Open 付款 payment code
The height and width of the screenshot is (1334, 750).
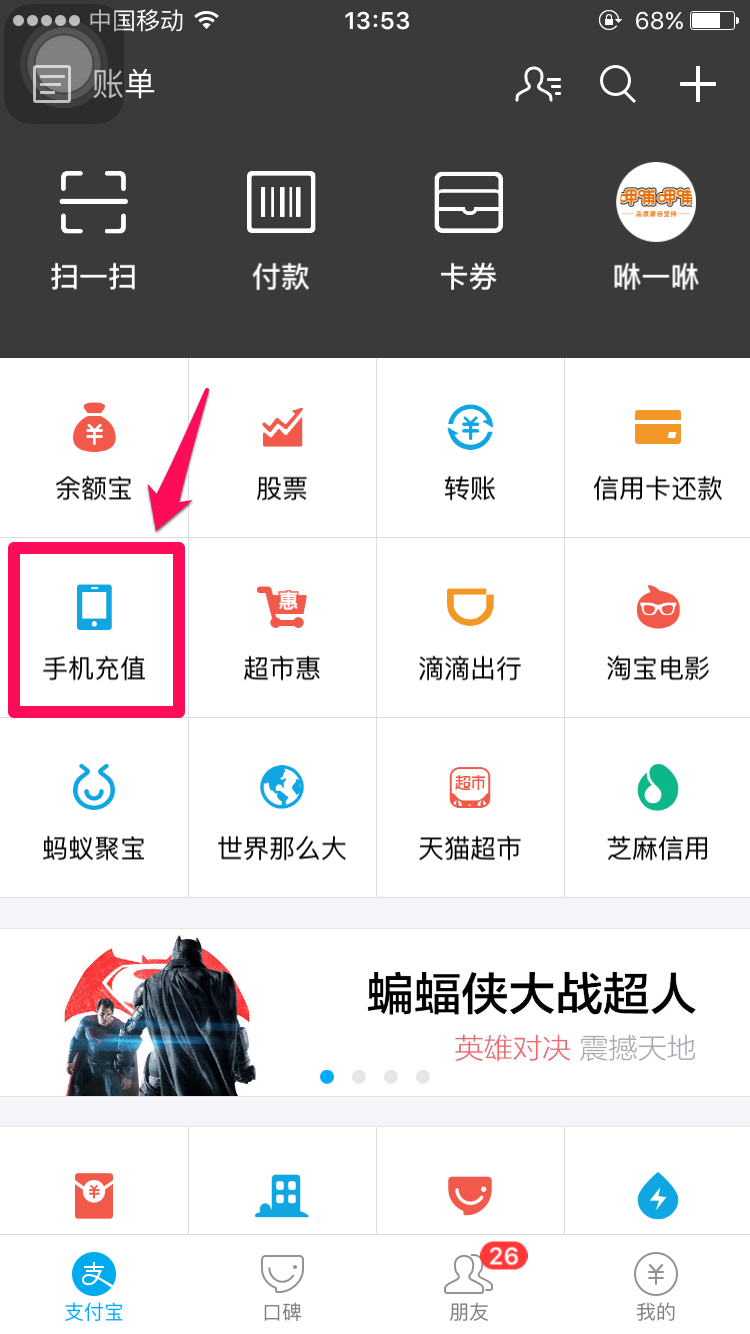pyautogui.click(x=281, y=230)
